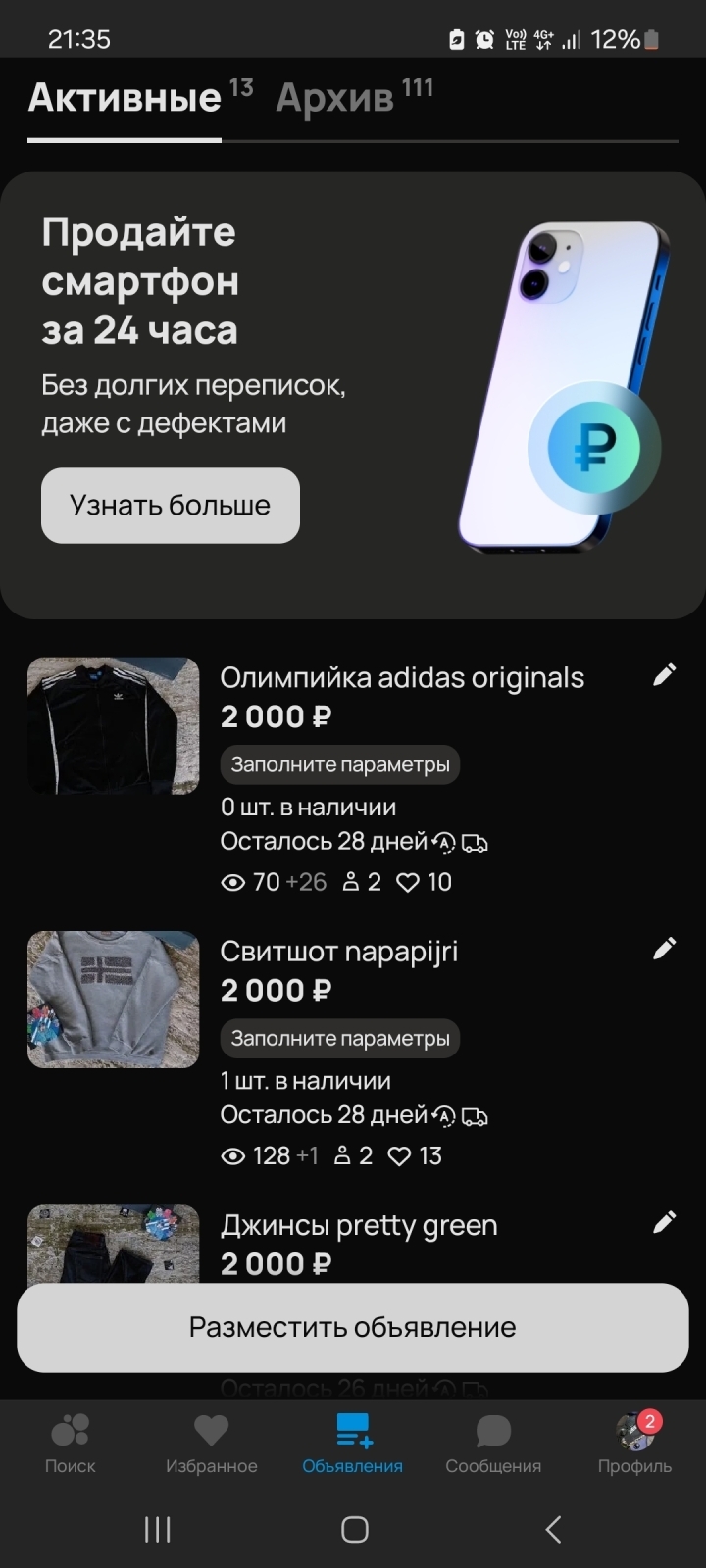Go to the Поиск tab
The height and width of the screenshot is (1568, 706).
pos(70,1445)
